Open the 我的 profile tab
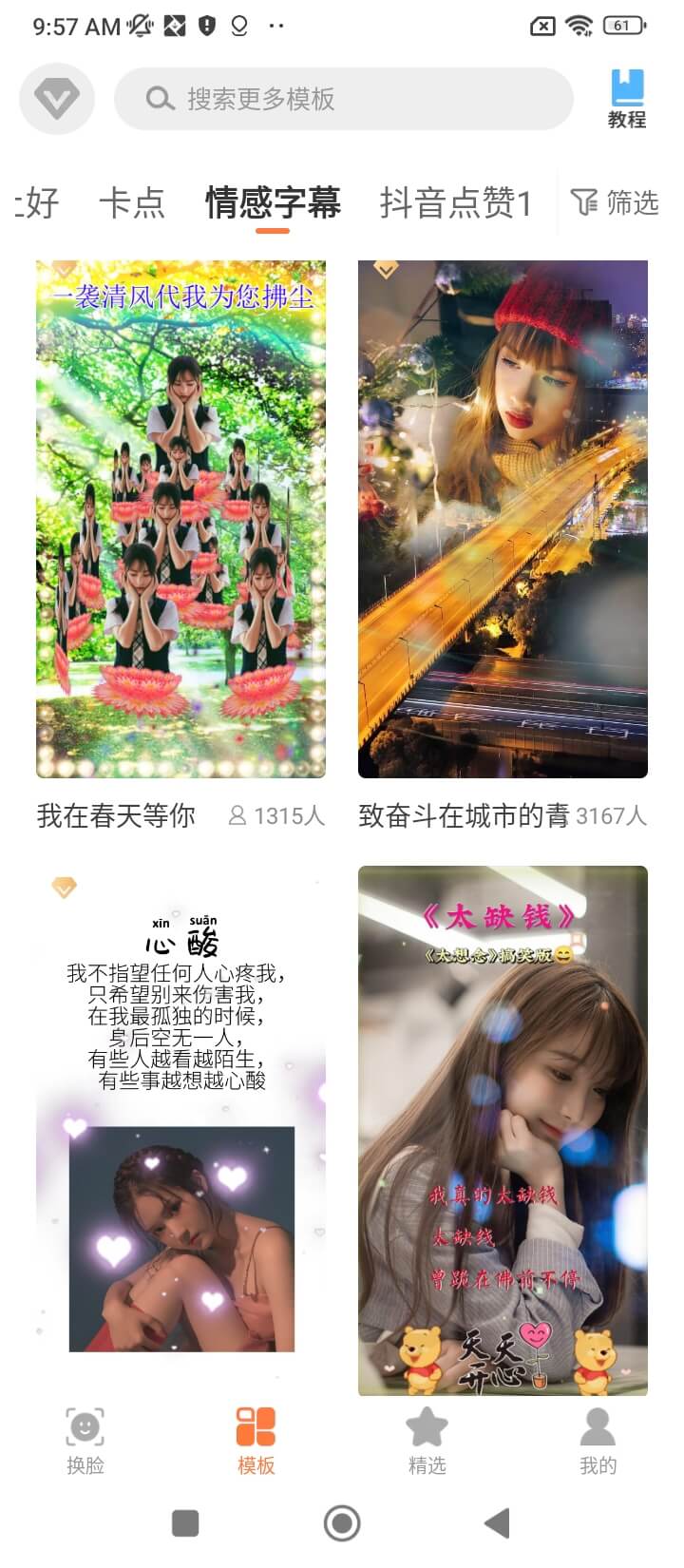Image resolution: width=684 pixels, height=1568 pixels. pos(598,1441)
